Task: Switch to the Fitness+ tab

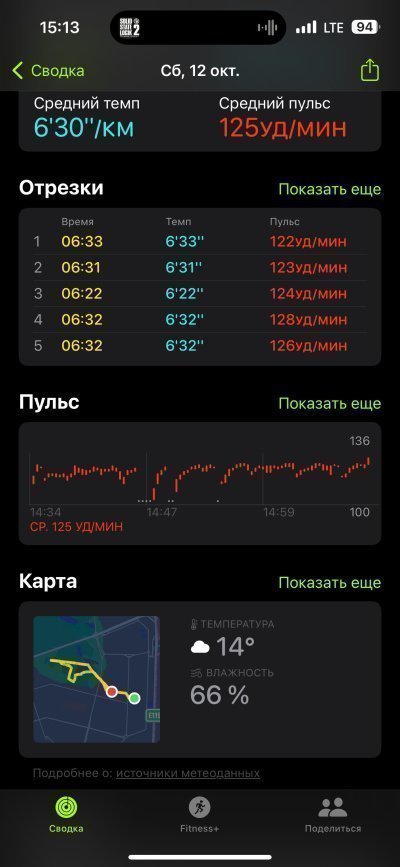Action: click(x=200, y=814)
